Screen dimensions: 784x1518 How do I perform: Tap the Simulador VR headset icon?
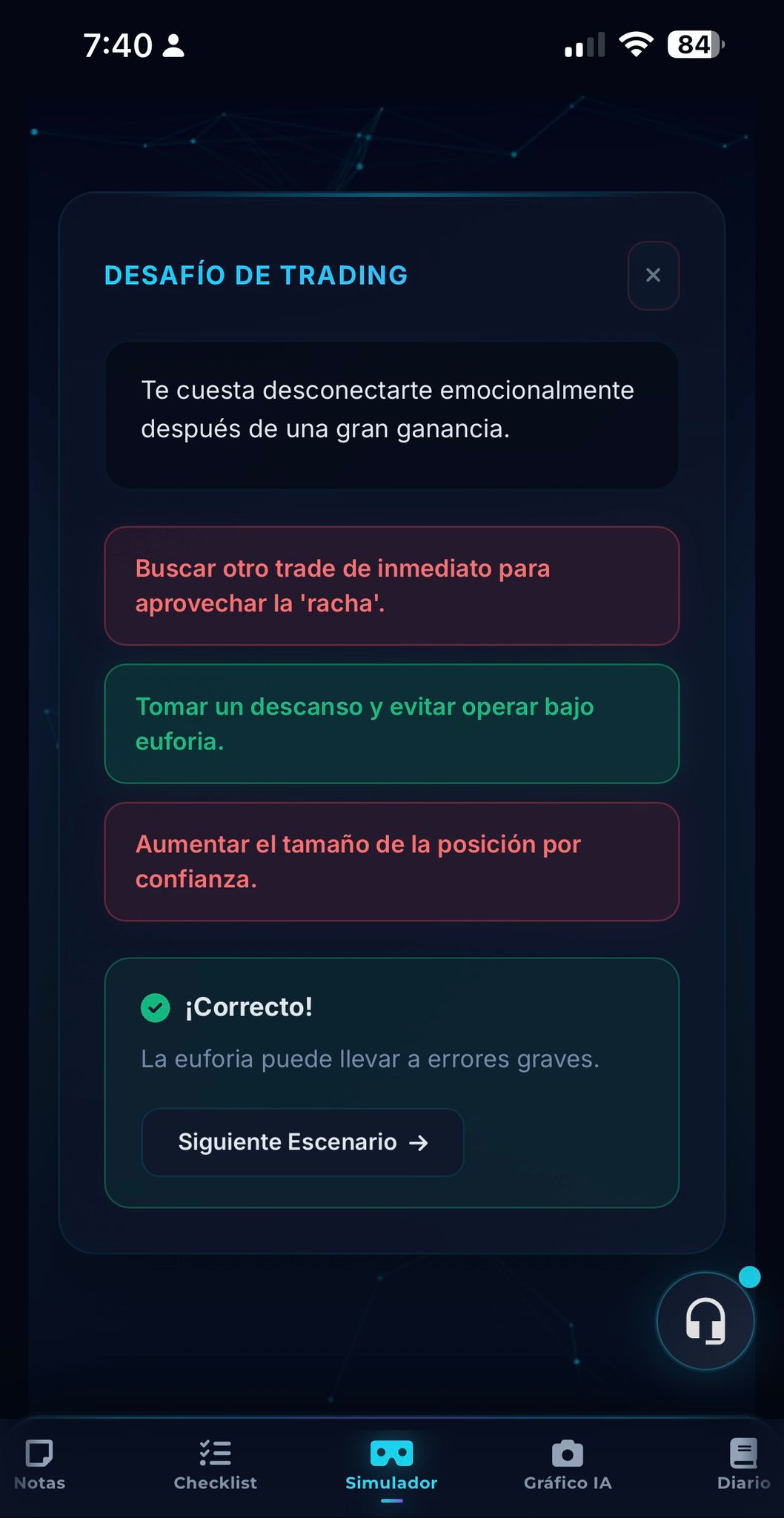pos(391,1454)
